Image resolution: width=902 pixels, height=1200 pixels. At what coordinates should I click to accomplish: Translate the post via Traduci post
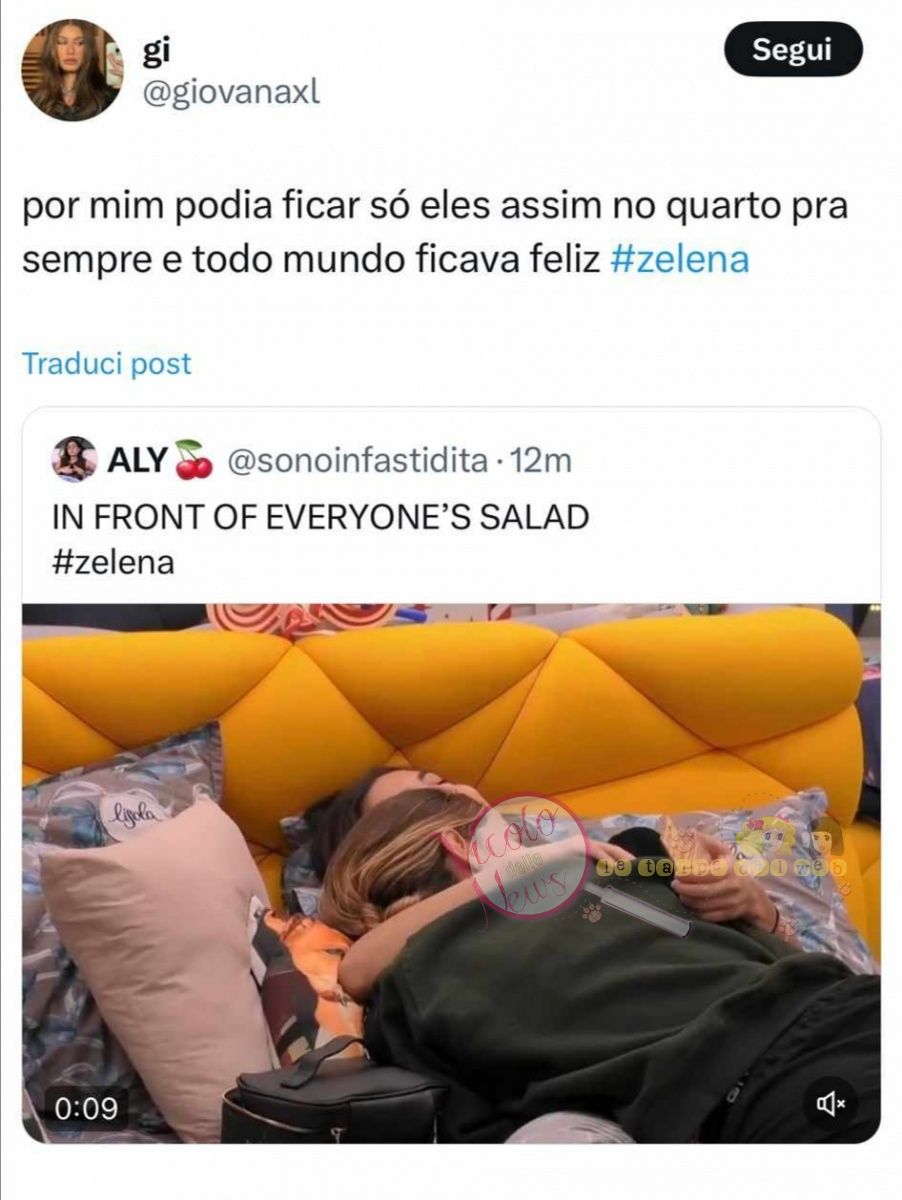(106, 363)
